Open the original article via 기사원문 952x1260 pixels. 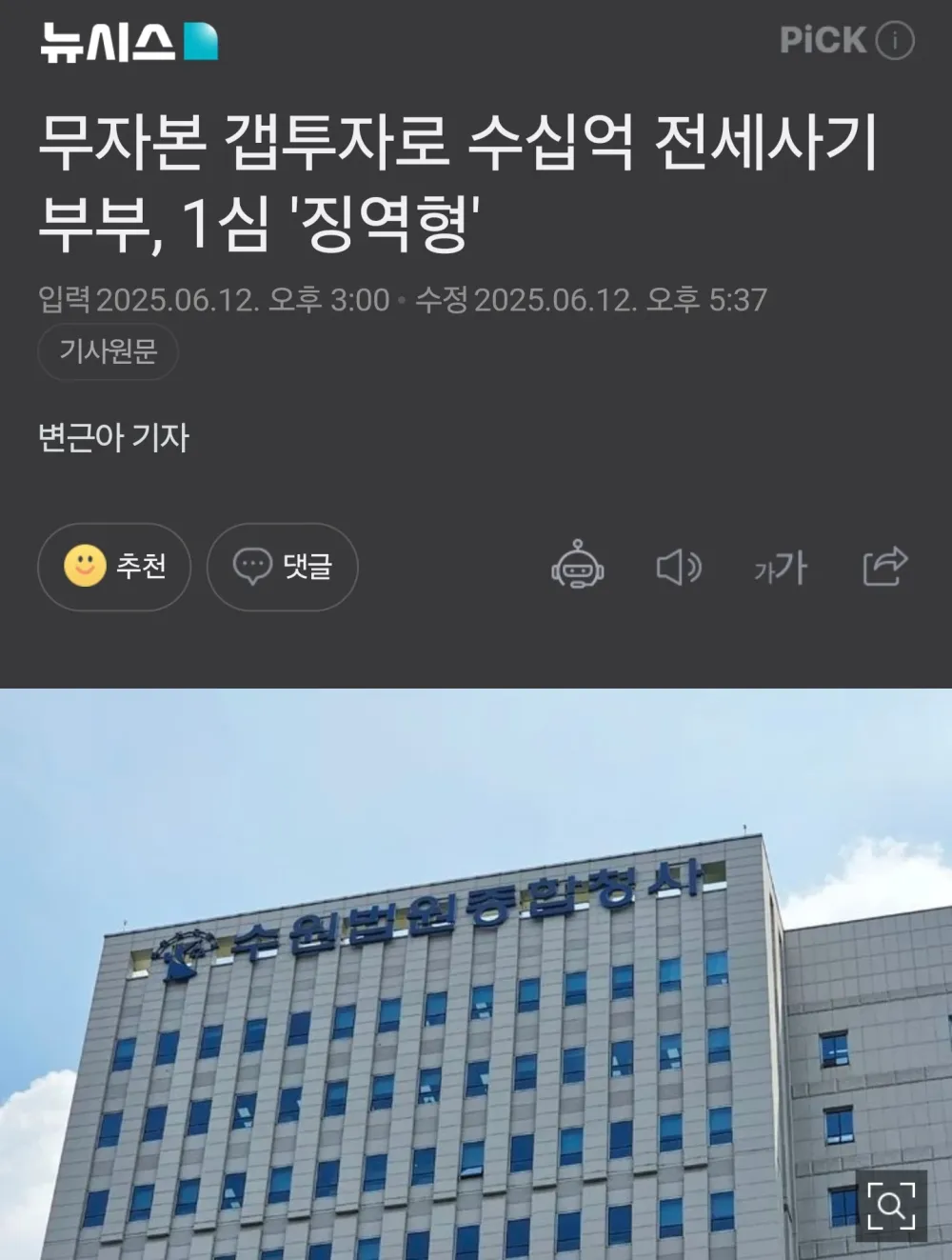[x=108, y=351]
